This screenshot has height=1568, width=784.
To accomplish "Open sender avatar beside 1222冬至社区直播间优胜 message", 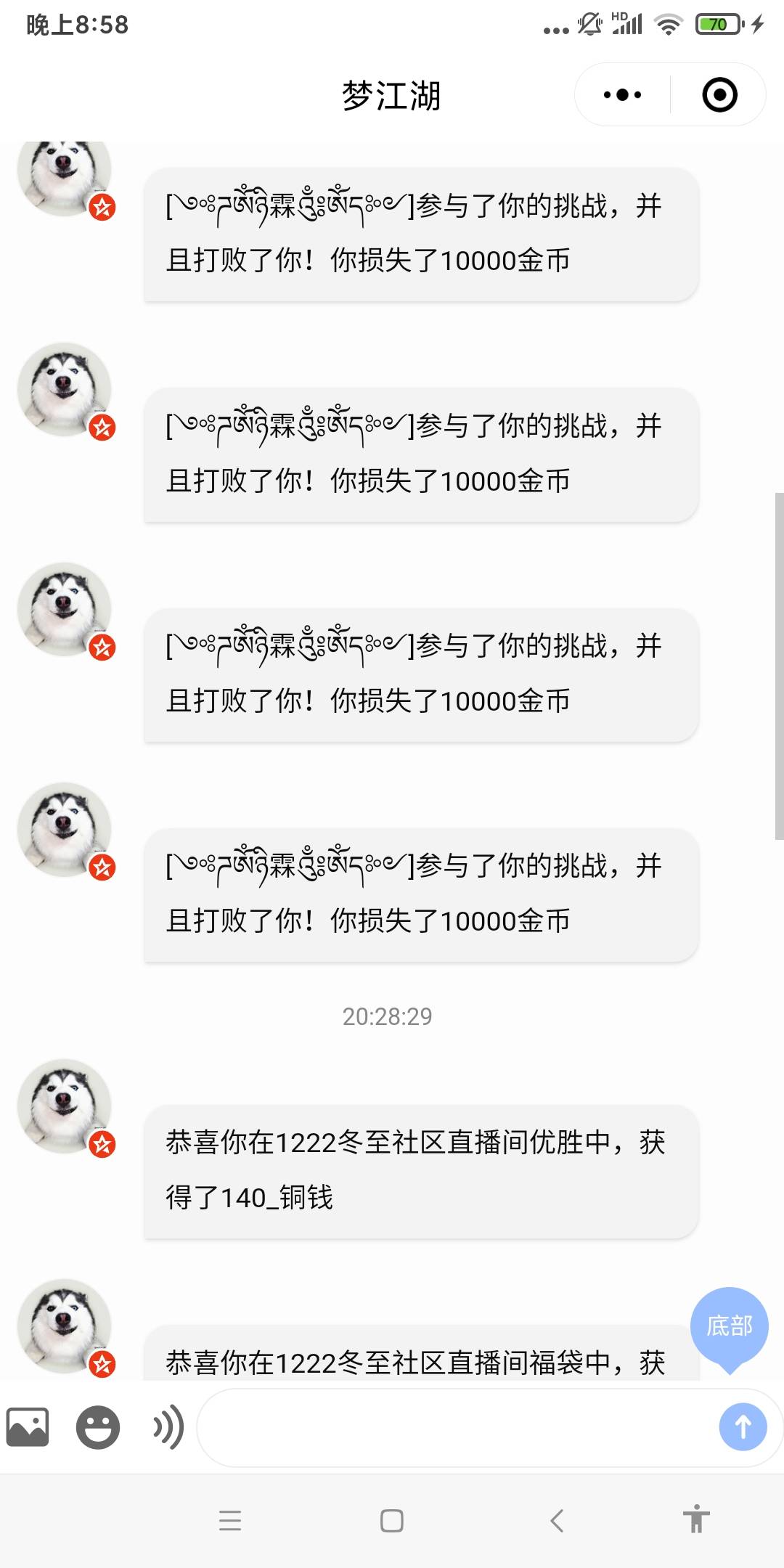I will pyautogui.click(x=65, y=1106).
